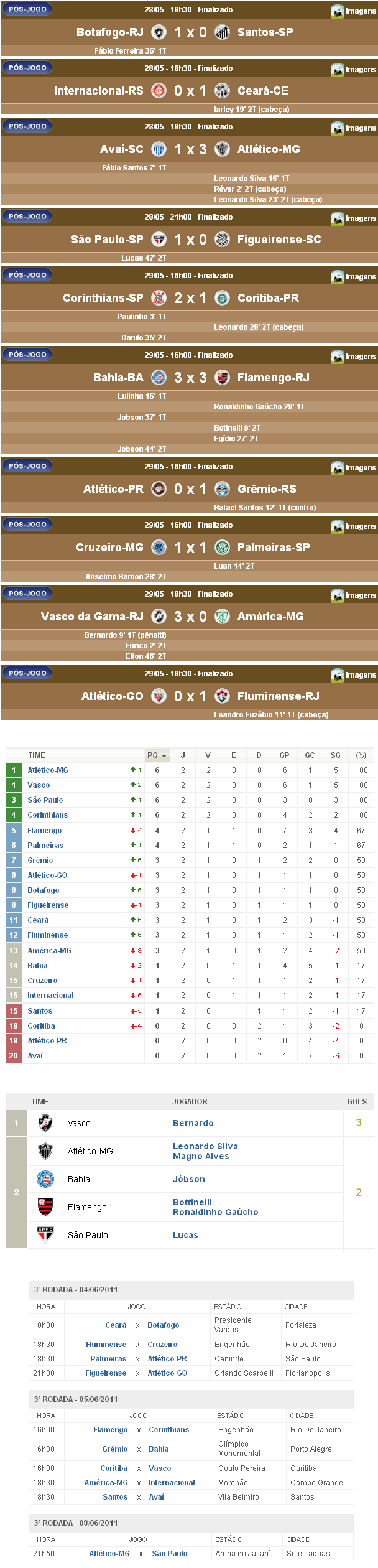This screenshot has width=378, height=1568.
Task: Open Jóbson's player link in the scorers list
Action: (189, 1179)
